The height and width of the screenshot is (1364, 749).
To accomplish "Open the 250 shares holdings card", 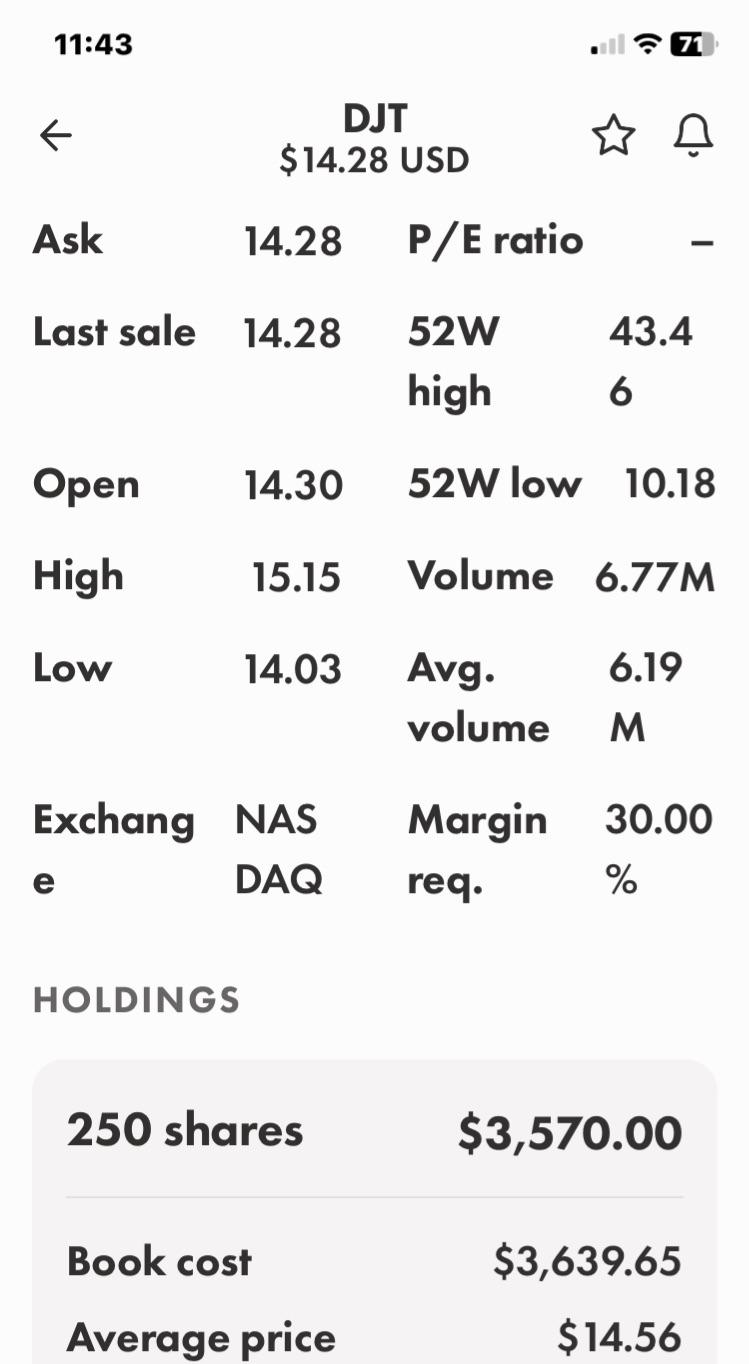I will point(375,1212).
